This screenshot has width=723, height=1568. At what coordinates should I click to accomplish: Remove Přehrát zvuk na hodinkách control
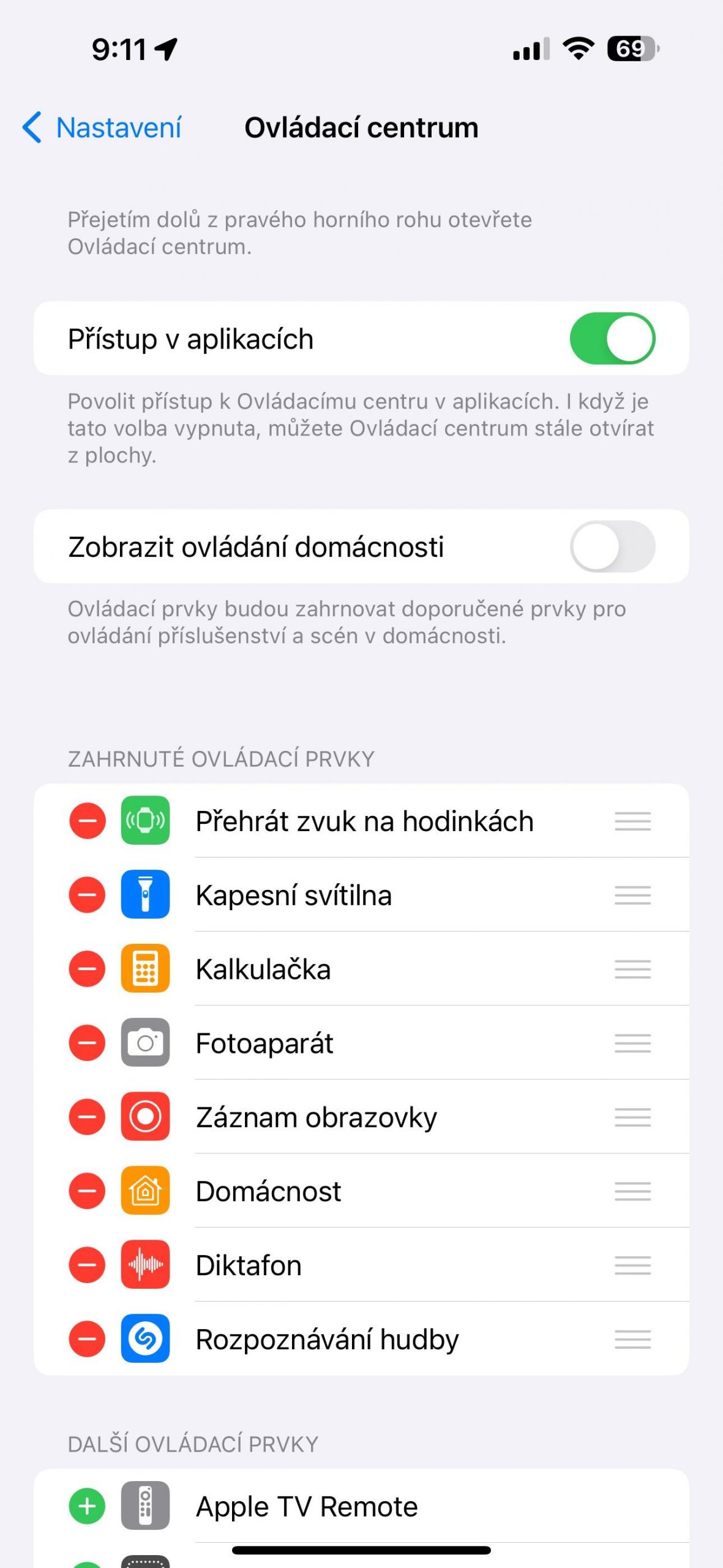pos(88,821)
